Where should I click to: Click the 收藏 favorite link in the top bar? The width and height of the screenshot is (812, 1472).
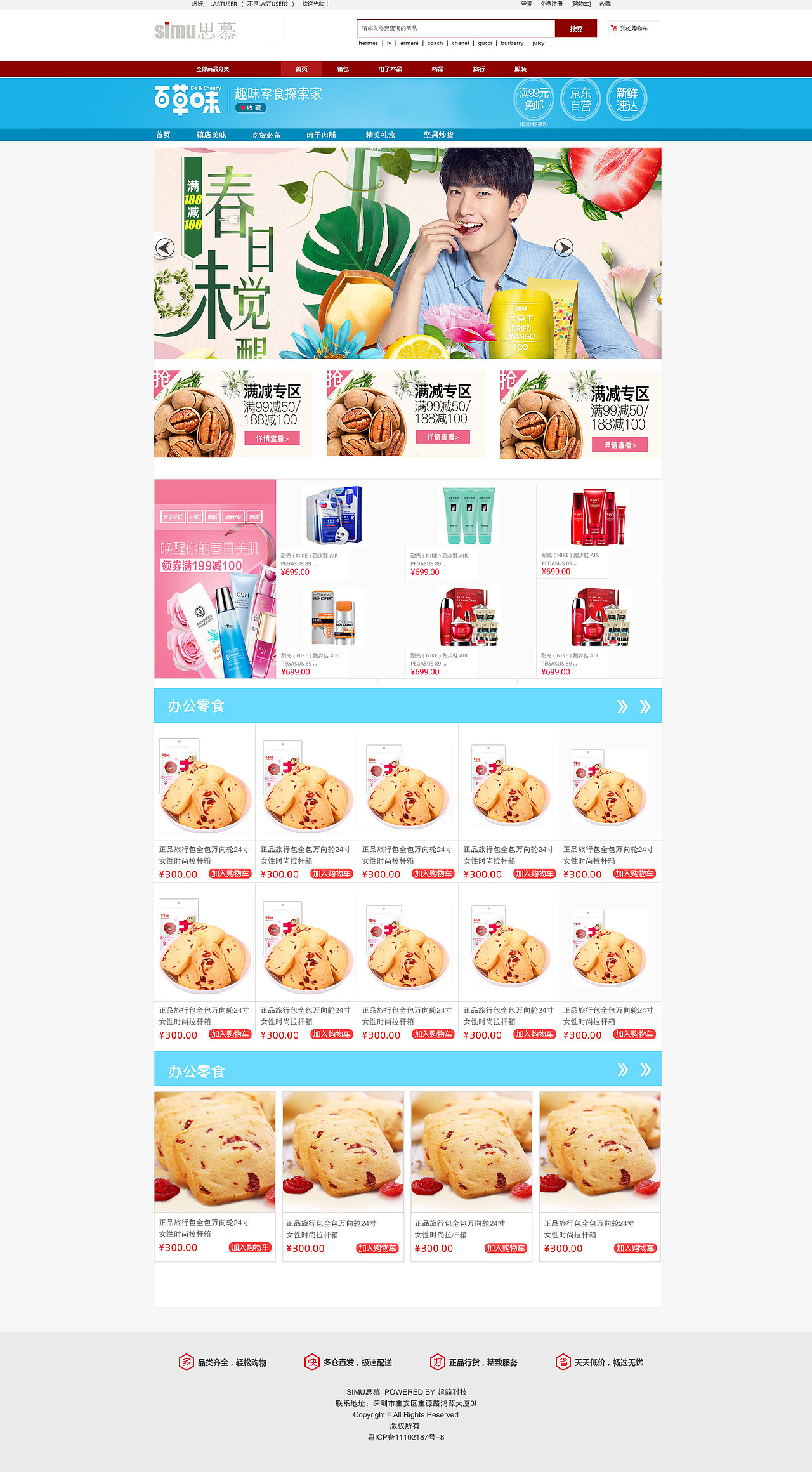tap(607, 4)
